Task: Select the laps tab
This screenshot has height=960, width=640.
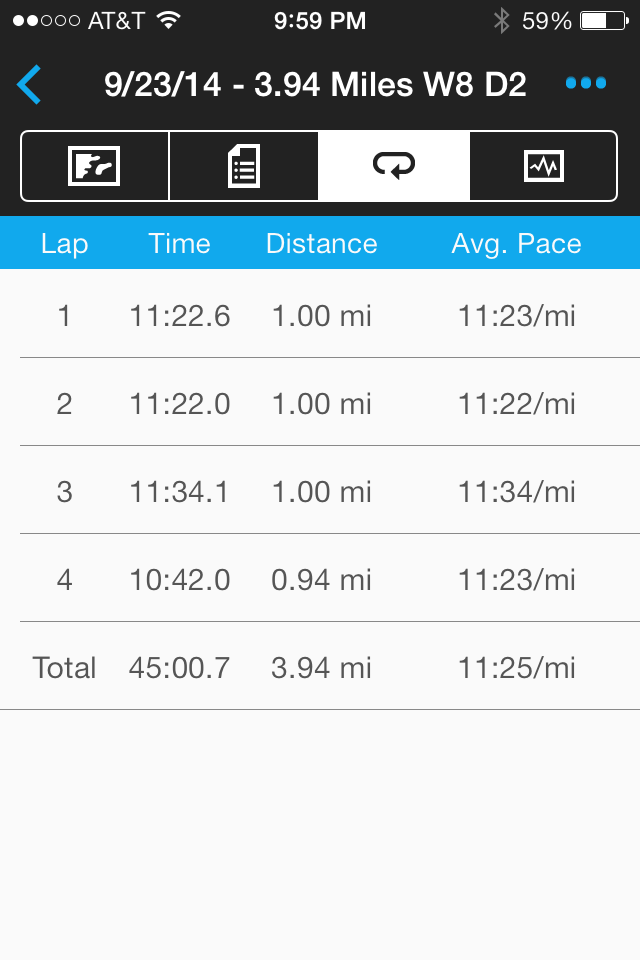Action: pos(393,166)
